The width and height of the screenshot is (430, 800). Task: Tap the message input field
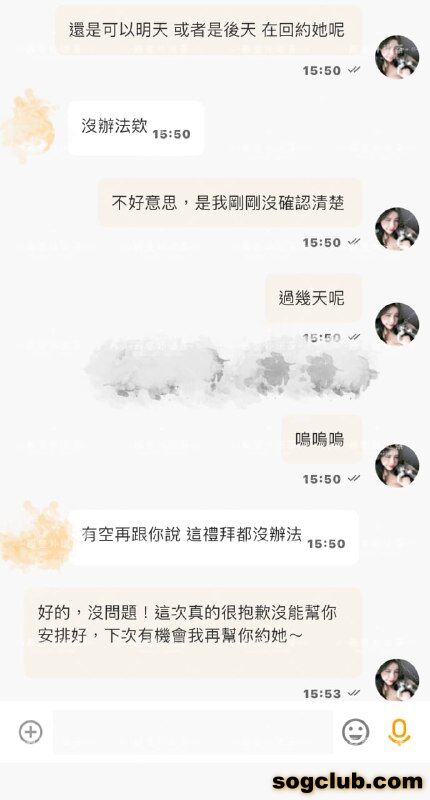(x=193, y=732)
